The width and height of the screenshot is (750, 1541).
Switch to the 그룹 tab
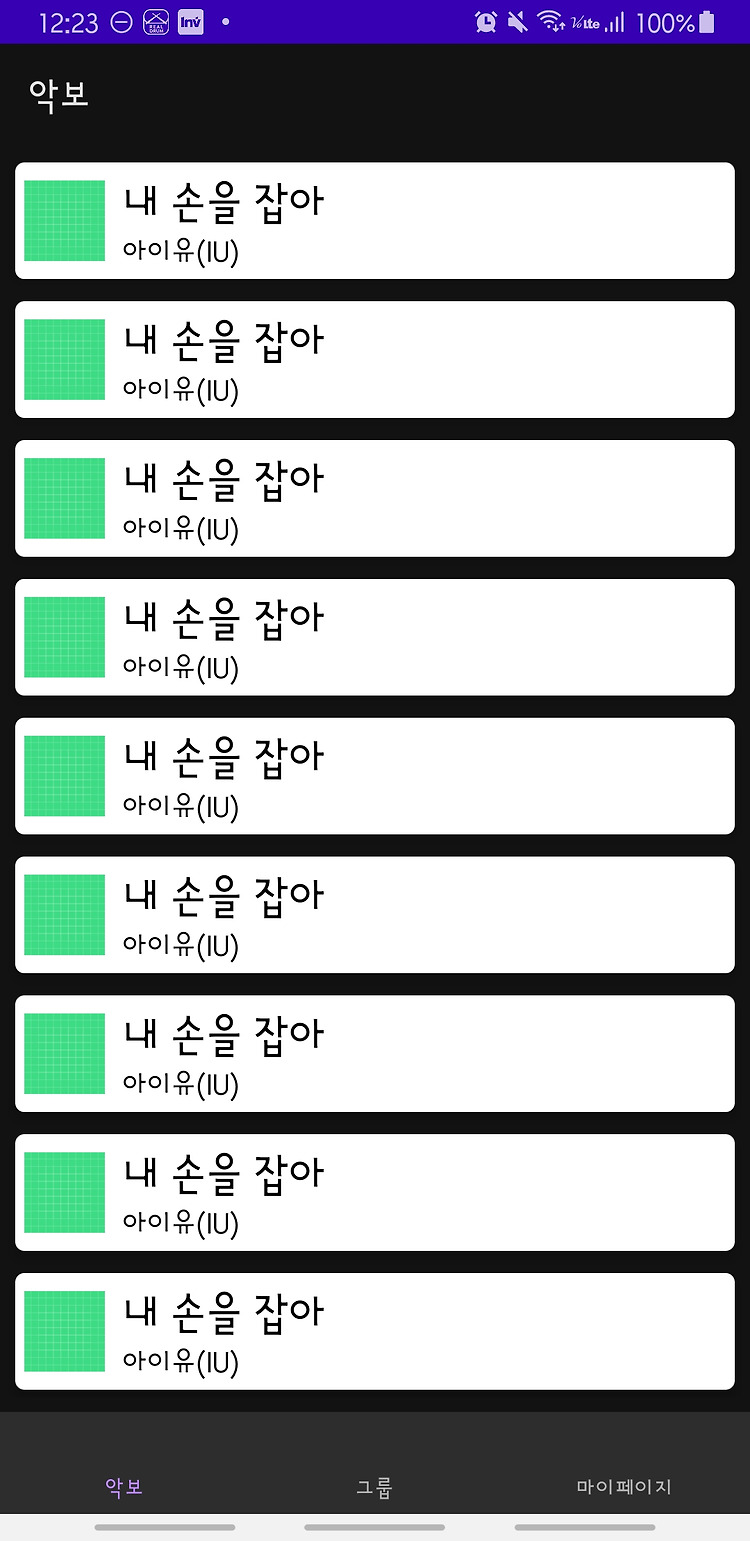375,1487
